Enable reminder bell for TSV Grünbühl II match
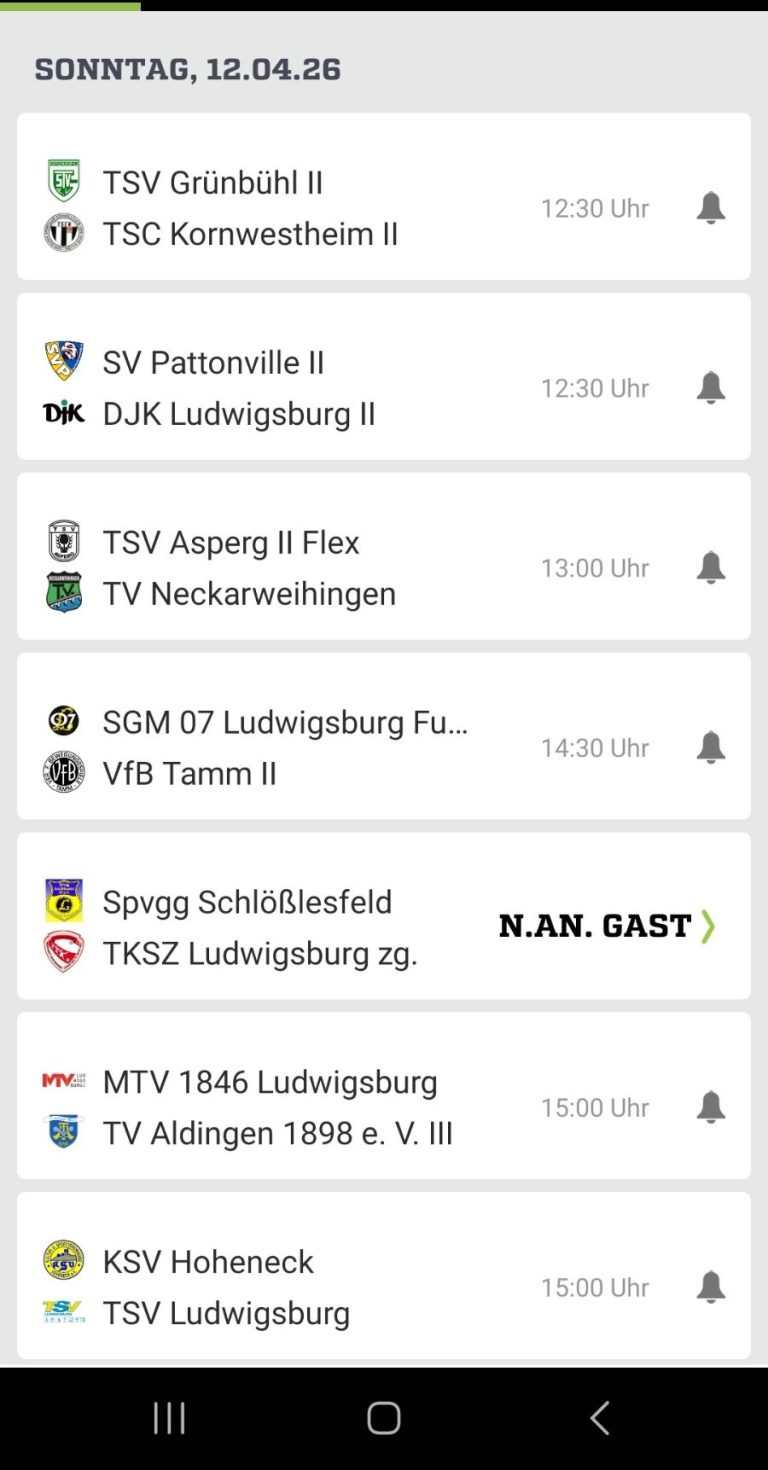Image resolution: width=768 pixels, height=1470 pixels. pos(710,208)
